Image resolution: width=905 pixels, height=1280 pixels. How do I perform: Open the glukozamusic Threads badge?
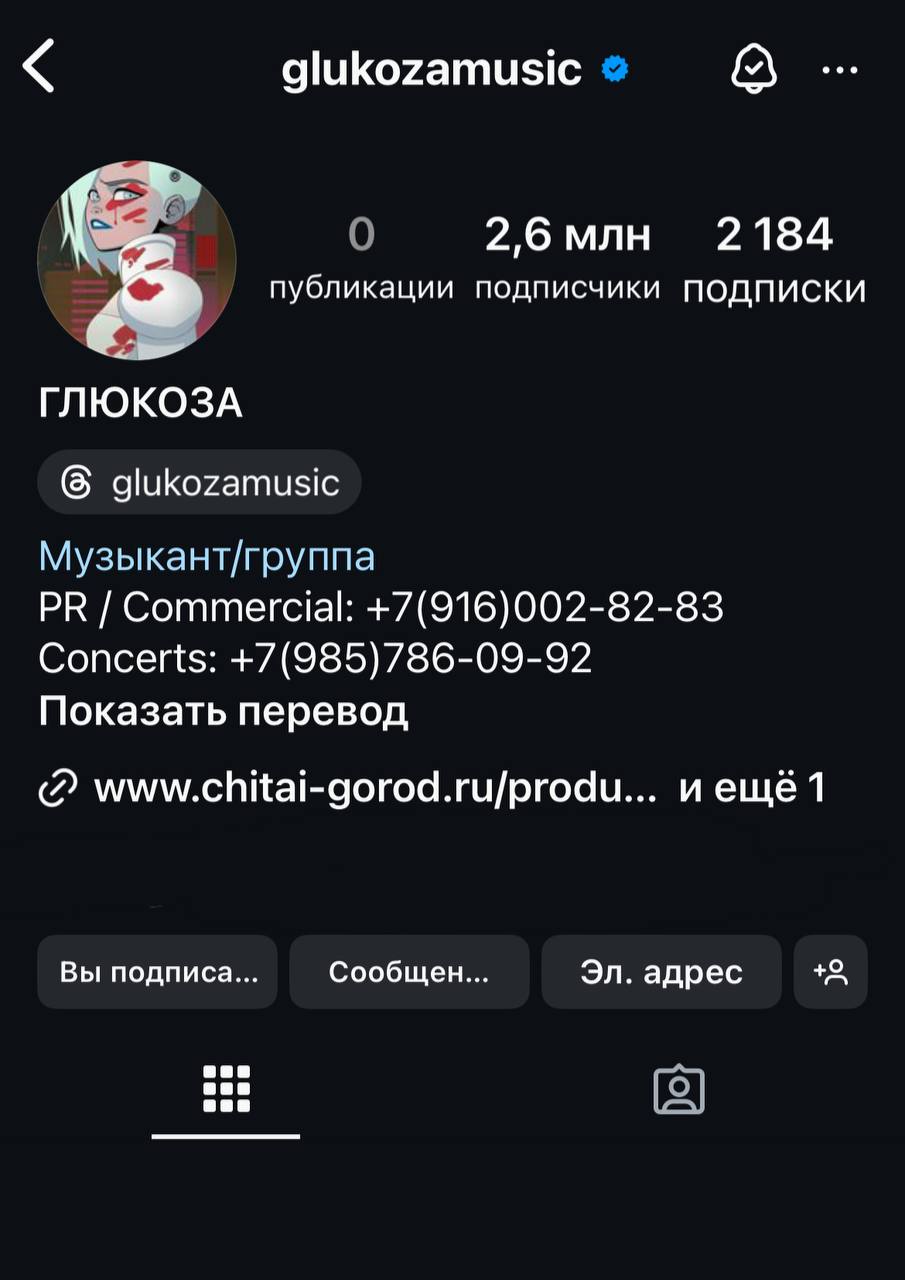[x=200, y=483]
